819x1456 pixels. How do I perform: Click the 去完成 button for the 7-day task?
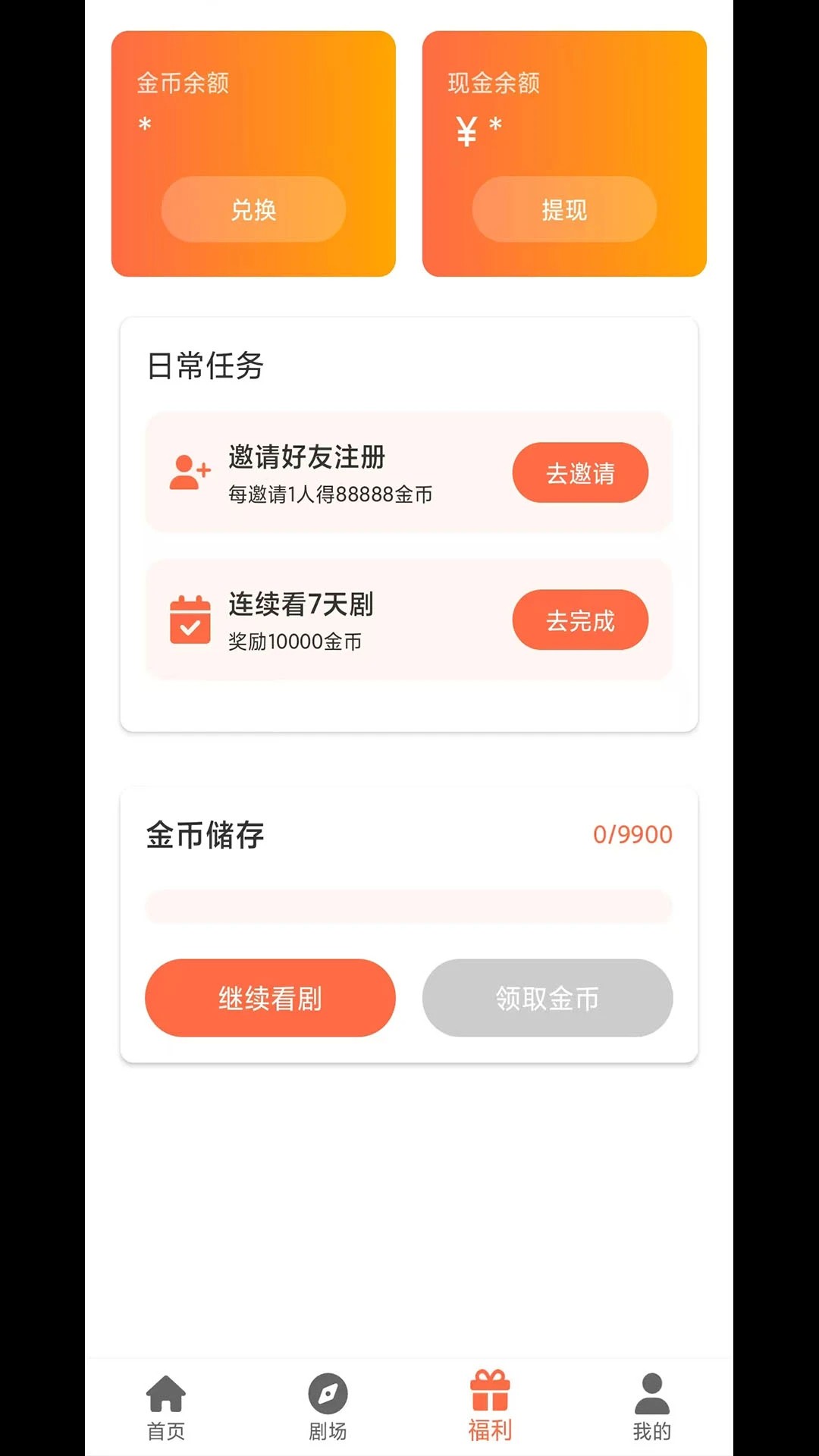(580, 620)
